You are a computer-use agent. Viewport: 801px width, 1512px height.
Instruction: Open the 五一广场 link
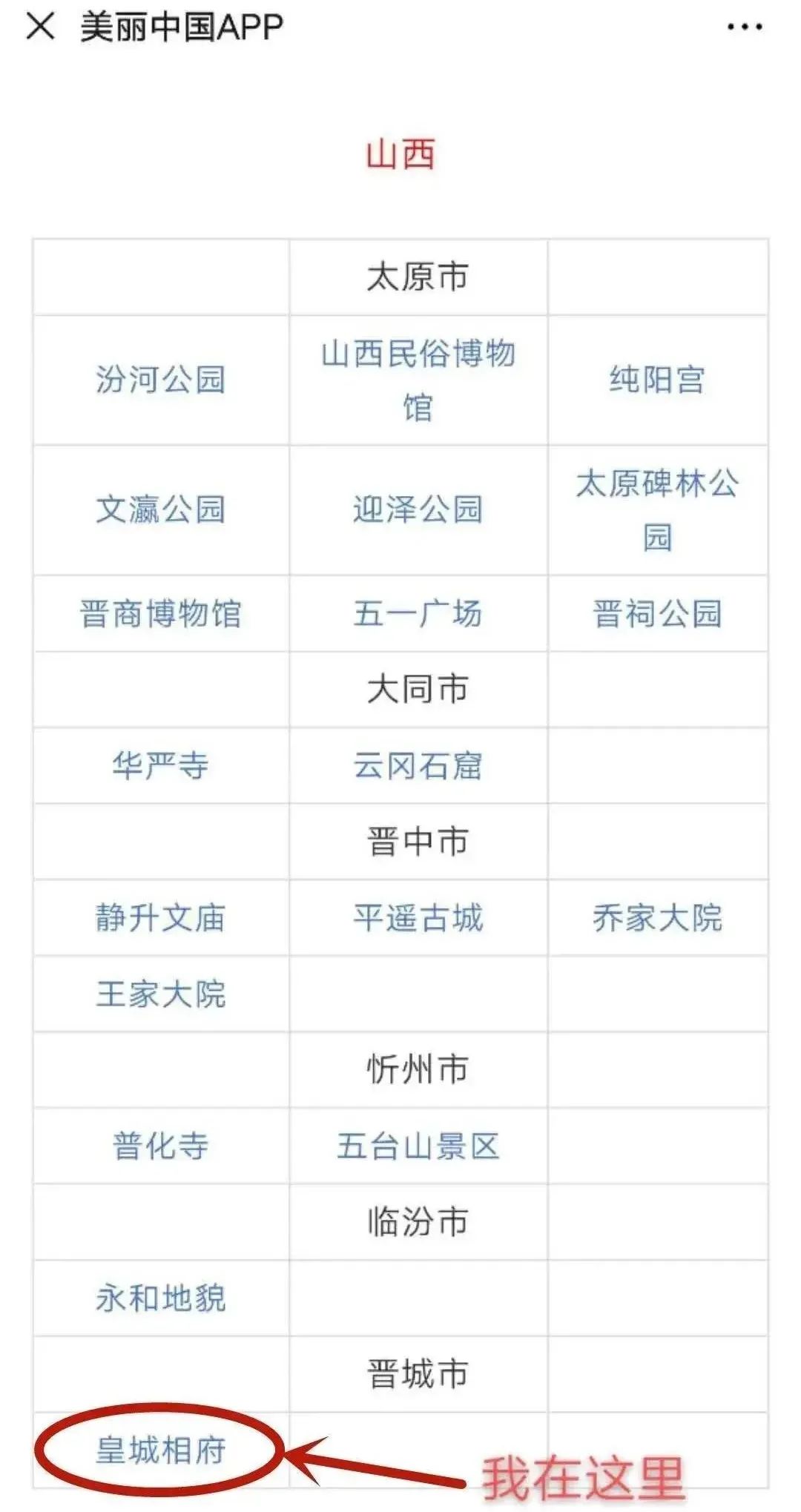pos(418,614)
